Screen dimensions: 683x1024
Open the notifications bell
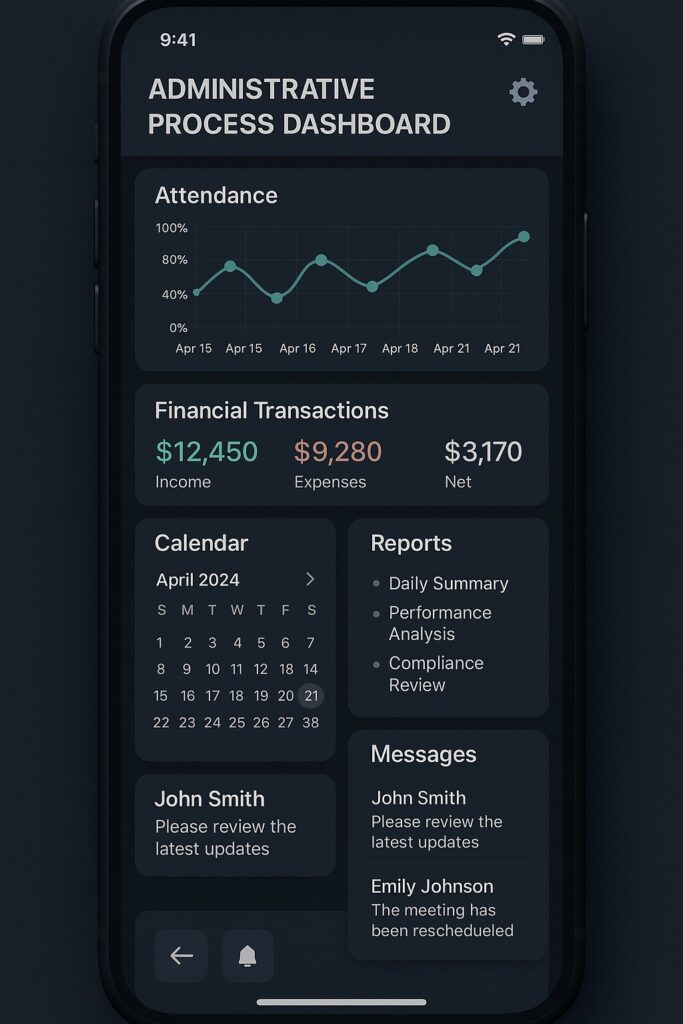click(247, 956)
